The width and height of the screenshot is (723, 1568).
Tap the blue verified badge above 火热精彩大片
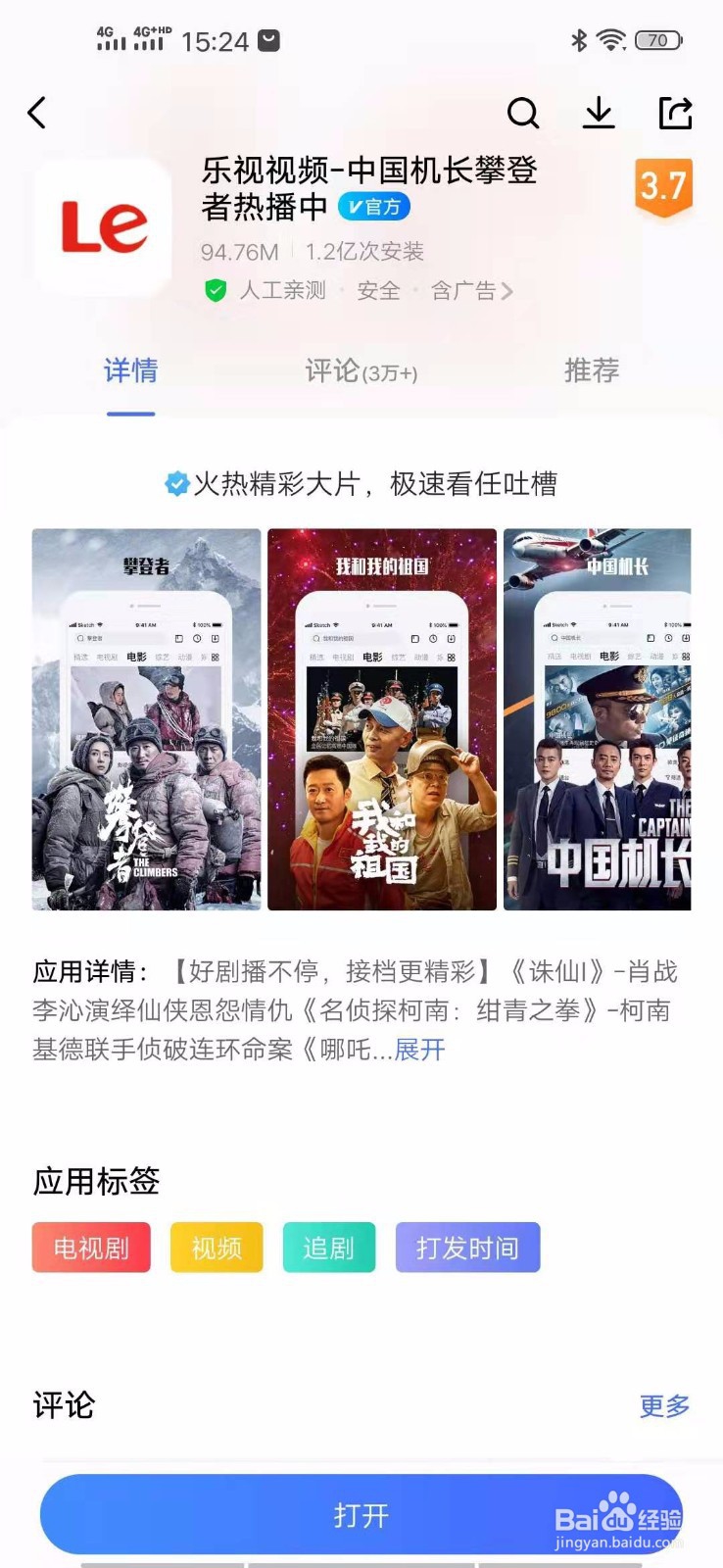[176, 483]
